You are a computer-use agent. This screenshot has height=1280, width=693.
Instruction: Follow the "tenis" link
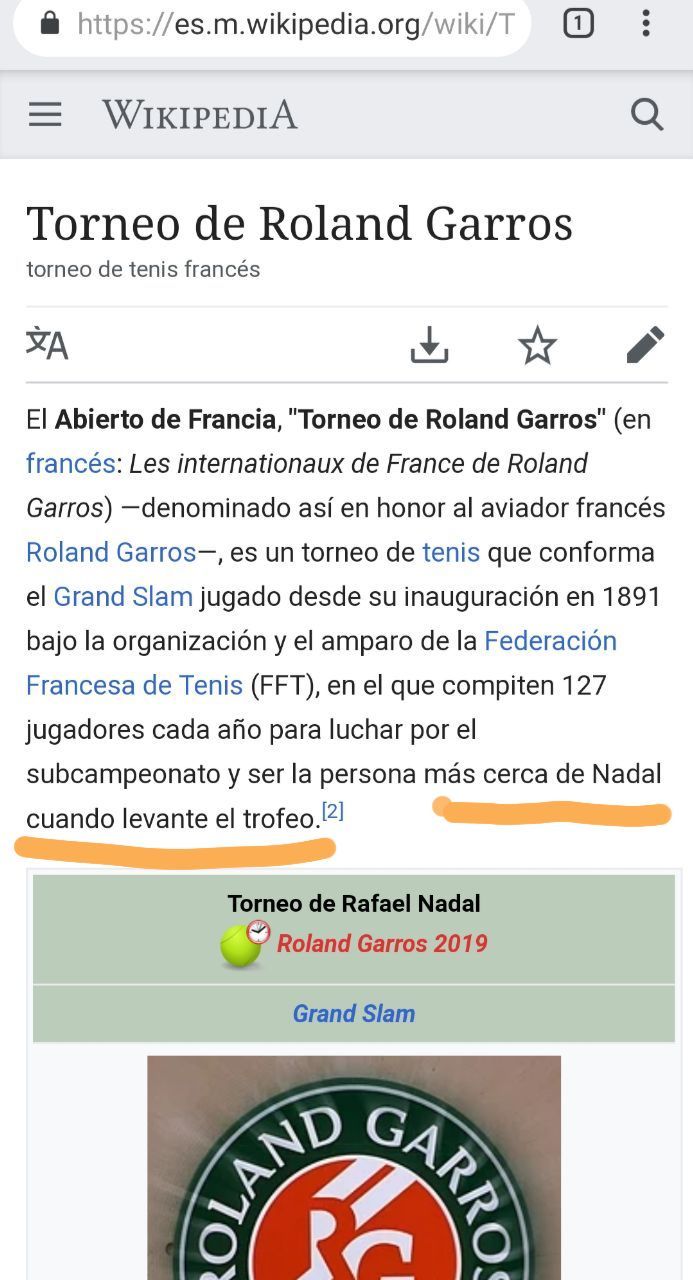pos(451,552)
